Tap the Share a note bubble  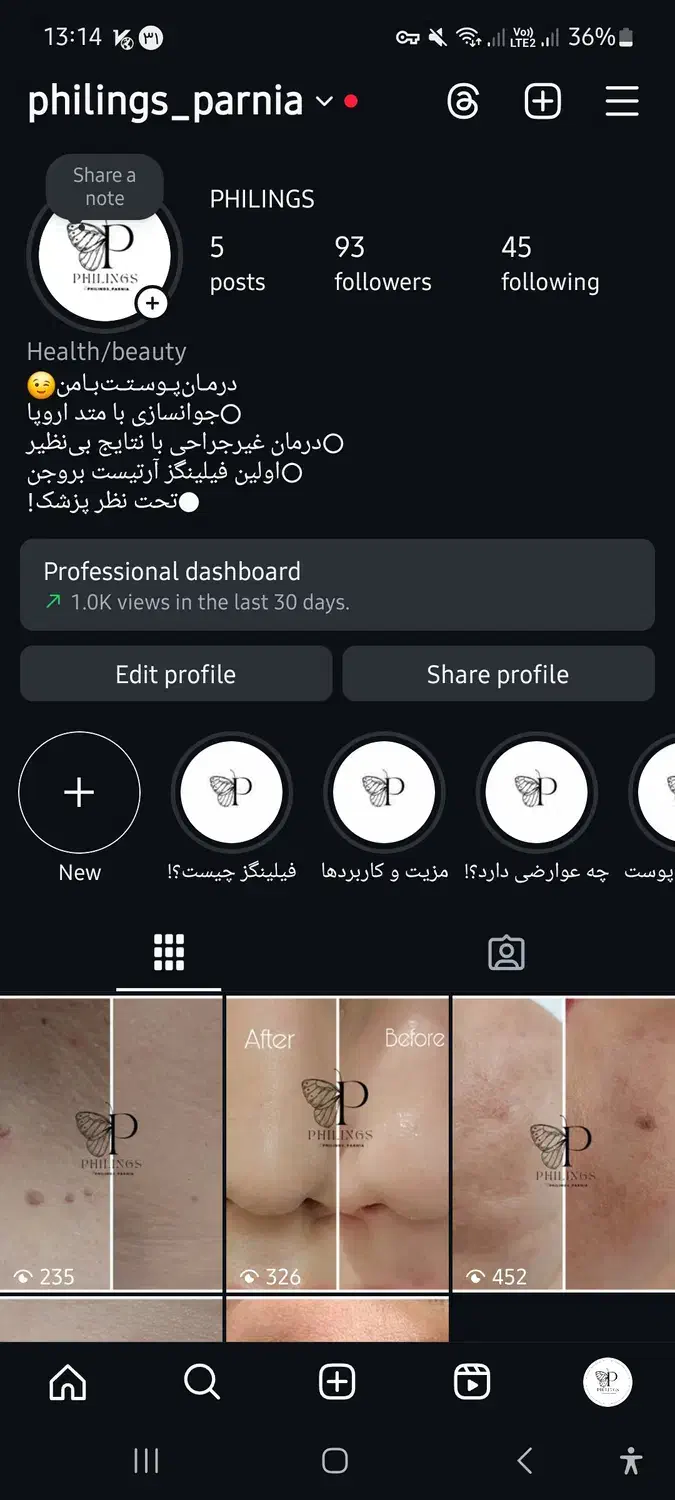[x=104, y=187]
